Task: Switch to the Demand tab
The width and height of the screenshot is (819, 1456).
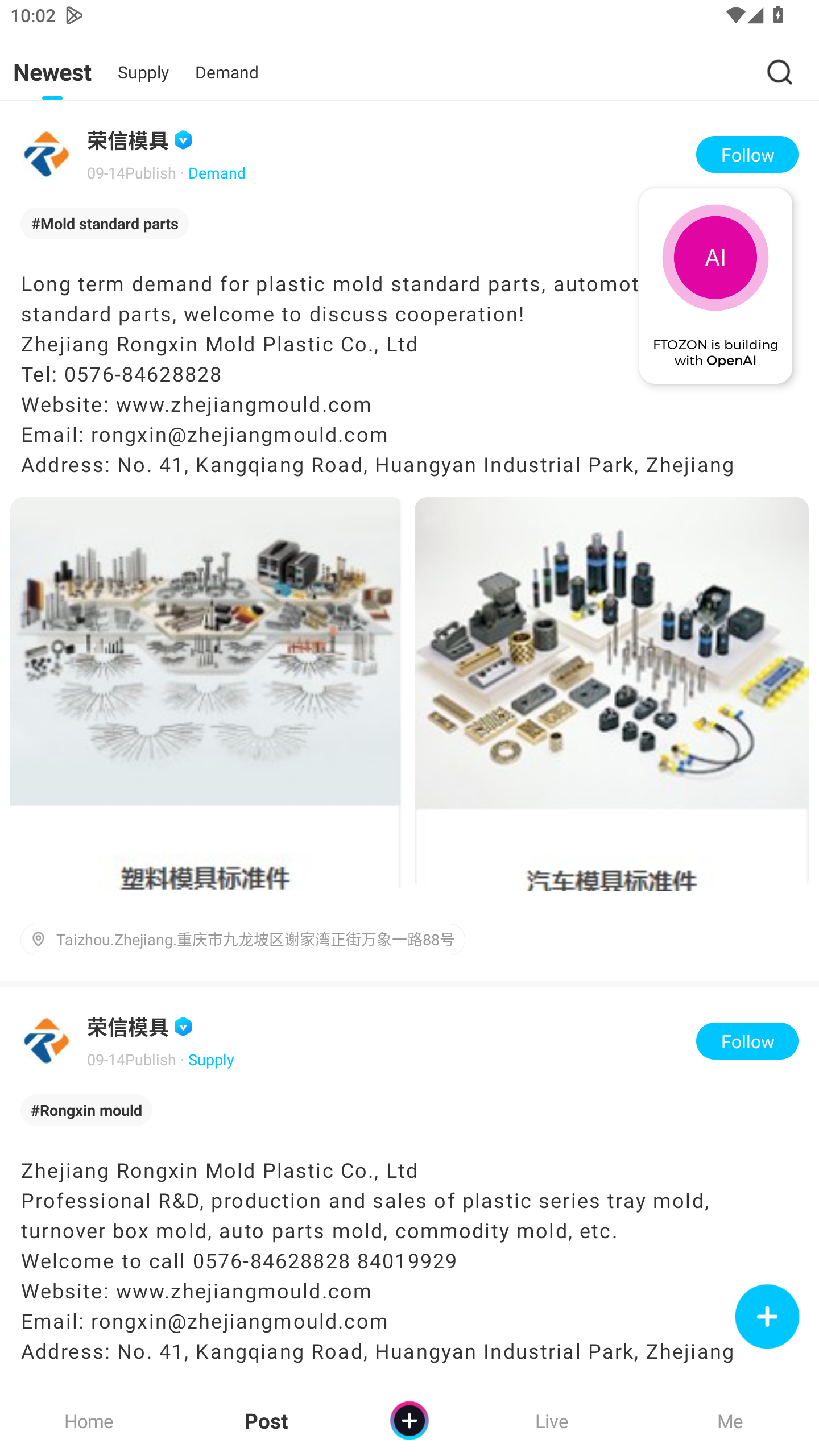Action: click(226, 72)
